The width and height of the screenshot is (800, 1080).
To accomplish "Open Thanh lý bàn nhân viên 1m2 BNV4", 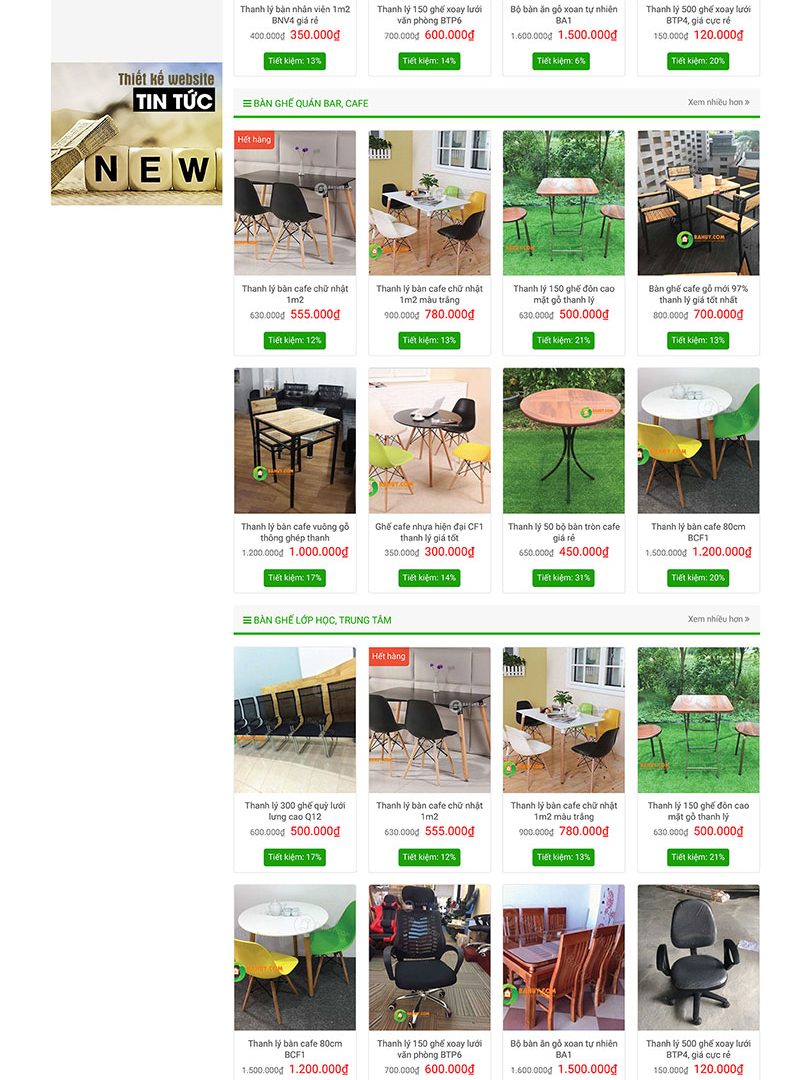I will click(x=295, y=14).
